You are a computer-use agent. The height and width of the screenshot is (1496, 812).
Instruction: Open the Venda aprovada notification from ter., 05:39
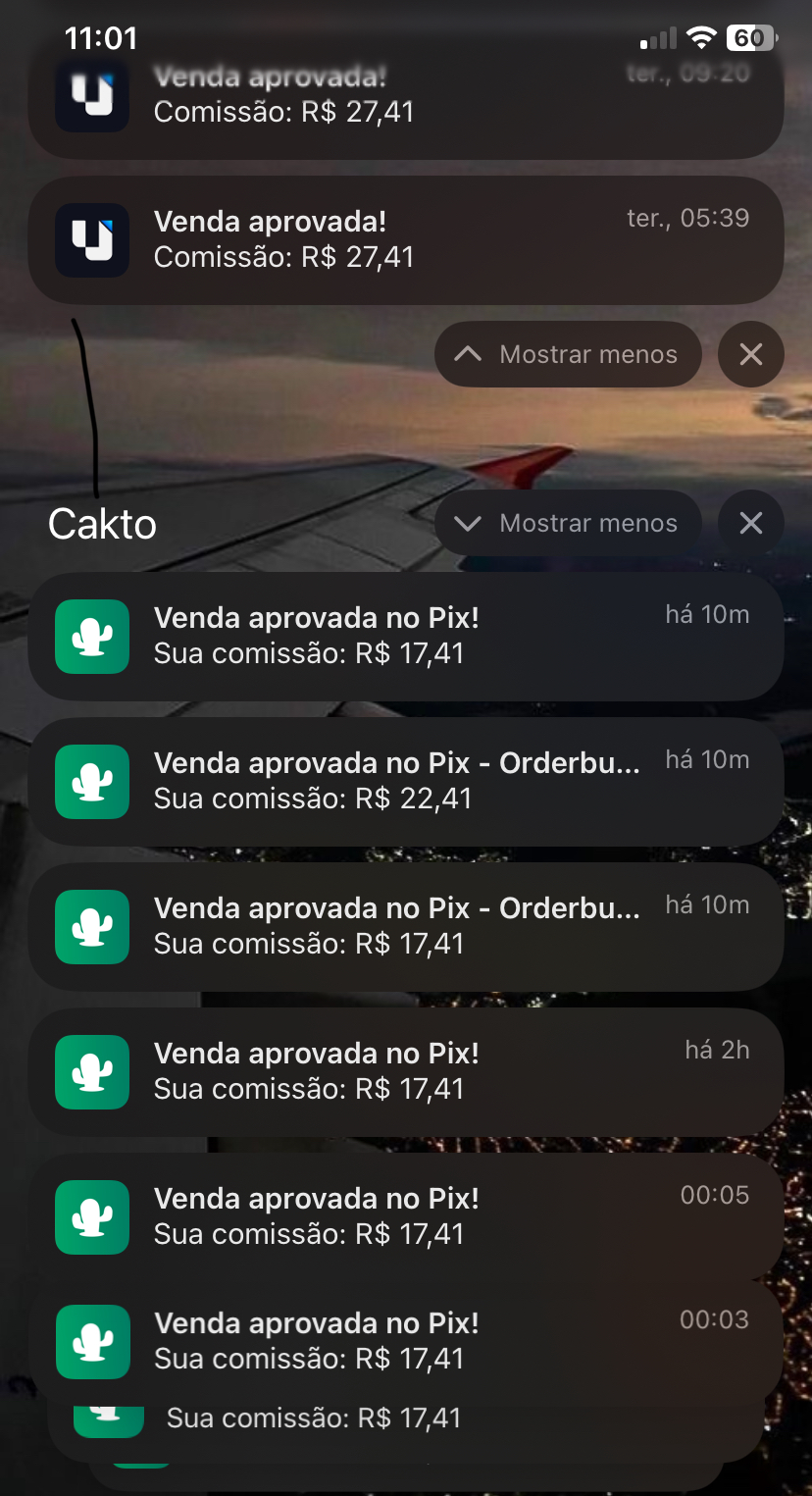click(406, 240)
